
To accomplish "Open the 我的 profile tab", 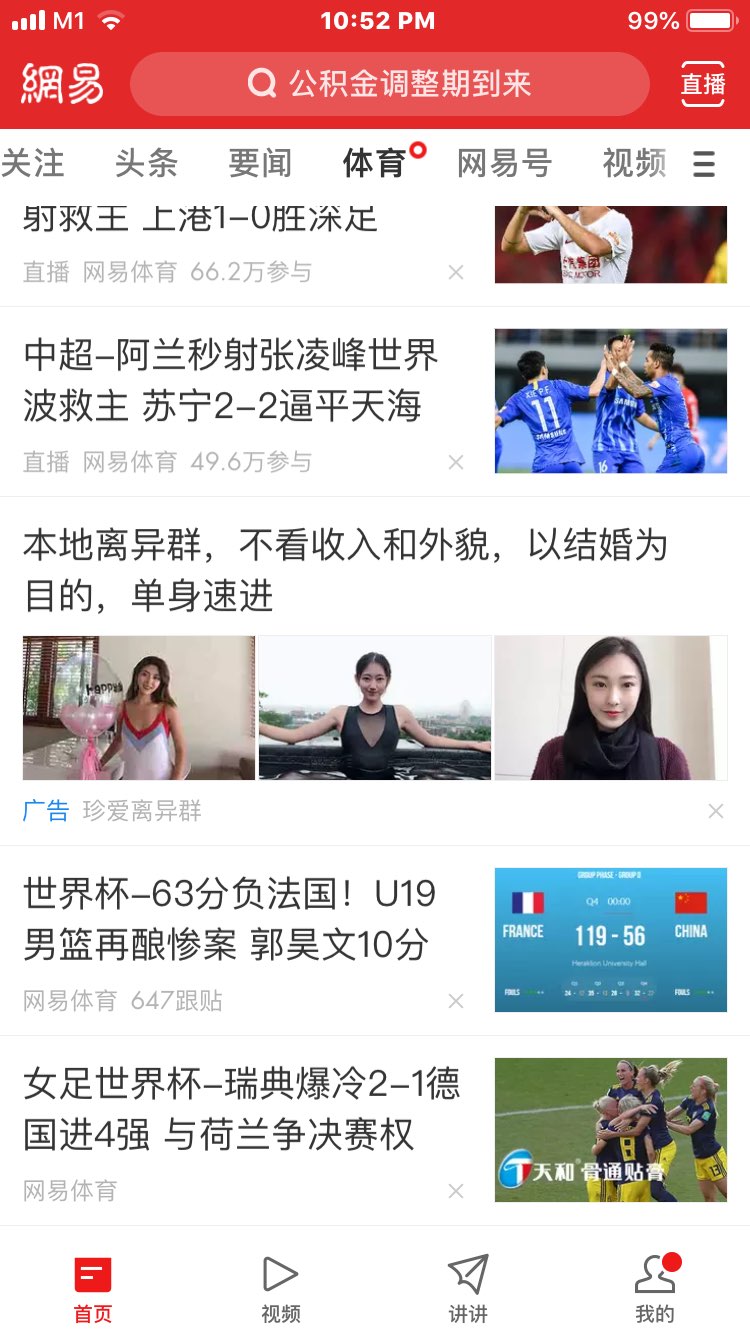I will (x=655, y=1288).
